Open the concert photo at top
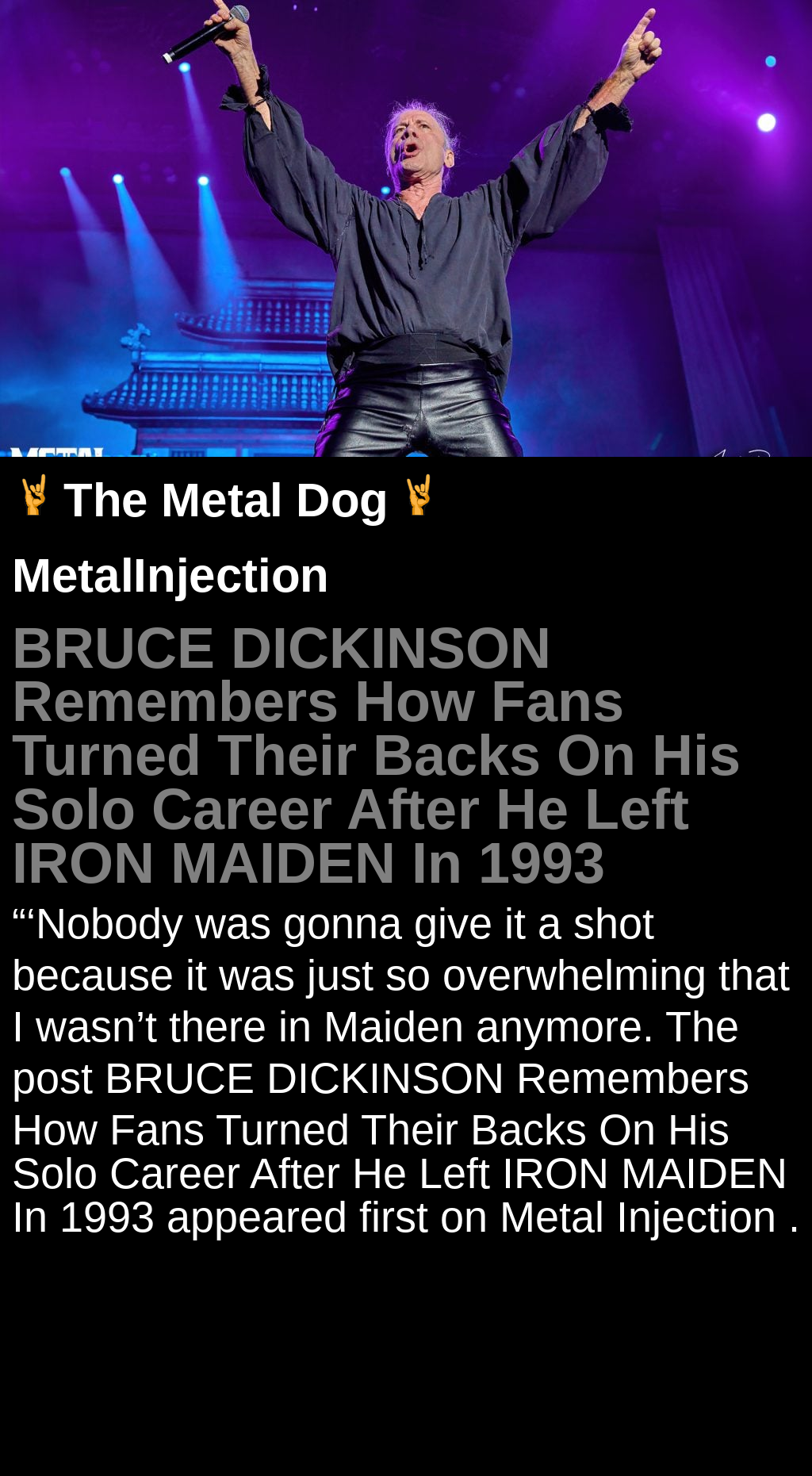Image resolution: width=812 pixels, height=1476 pixels. tap(406, 228)
